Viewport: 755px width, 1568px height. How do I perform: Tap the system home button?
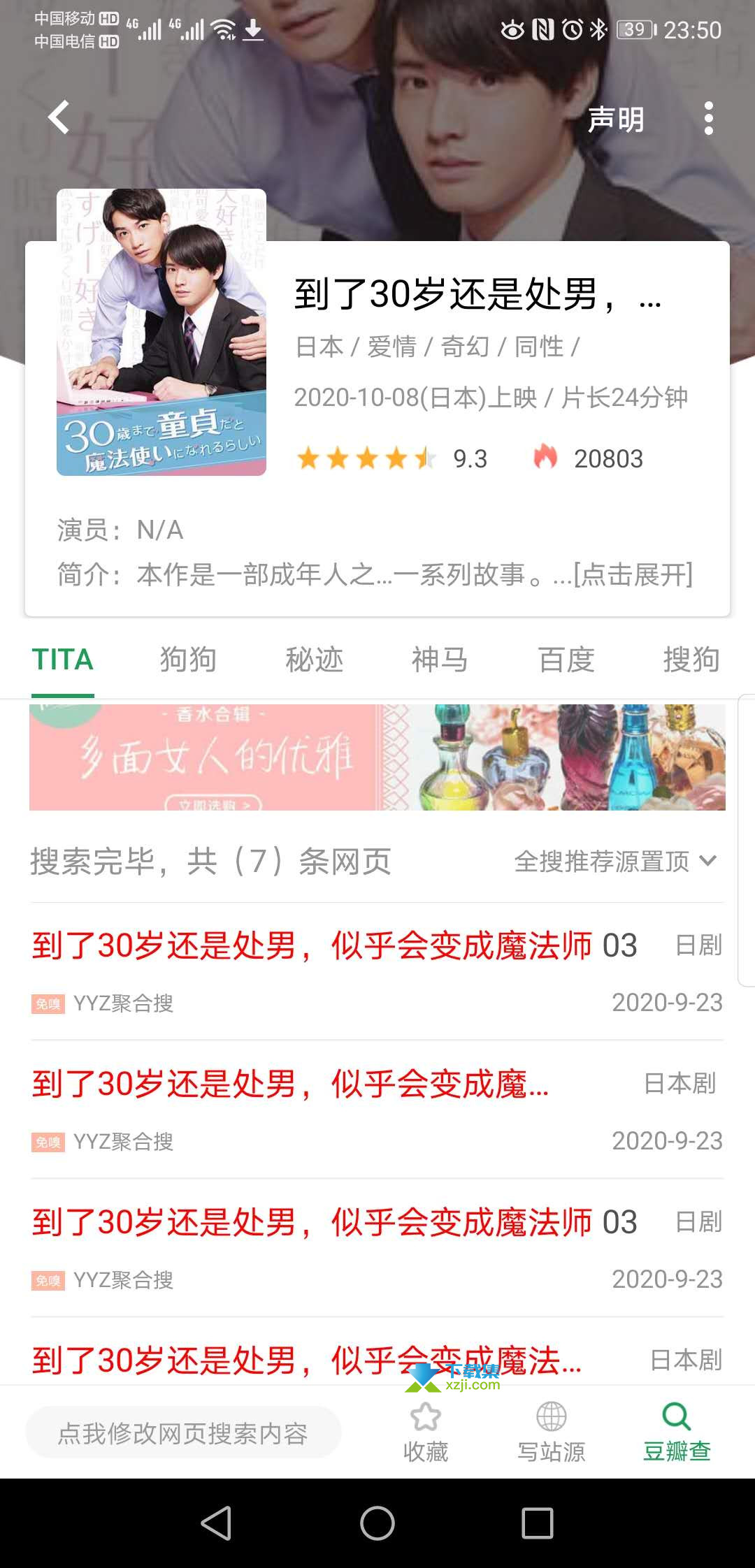tap(377, 1523)
